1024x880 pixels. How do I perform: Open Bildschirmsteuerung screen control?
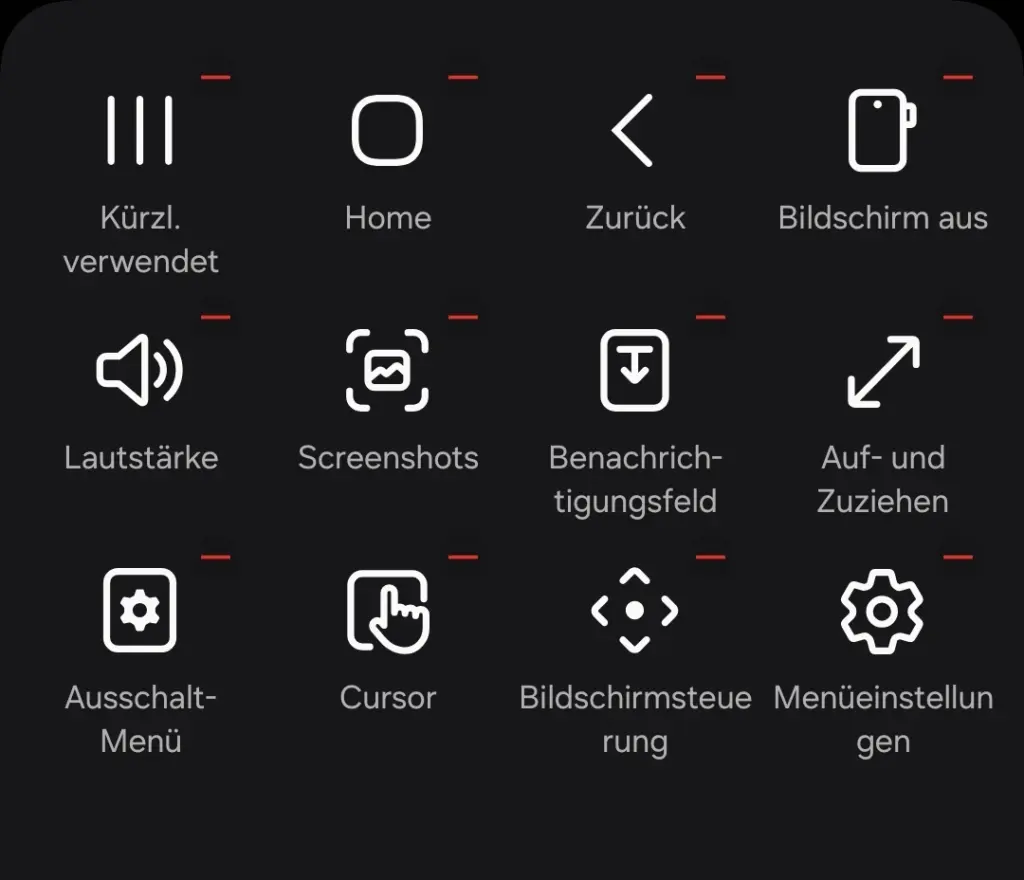click(x=634, y=610)
